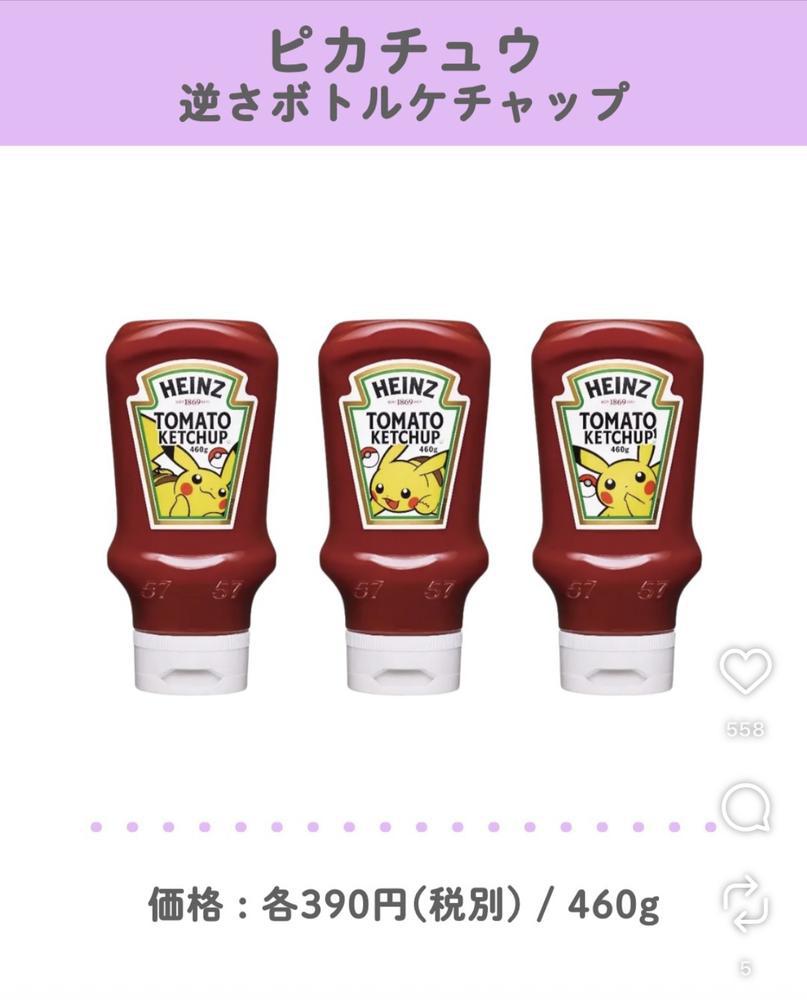Like this Pikachu ketchup post
The image size is (807, 1000).
(x=746, y=673)
